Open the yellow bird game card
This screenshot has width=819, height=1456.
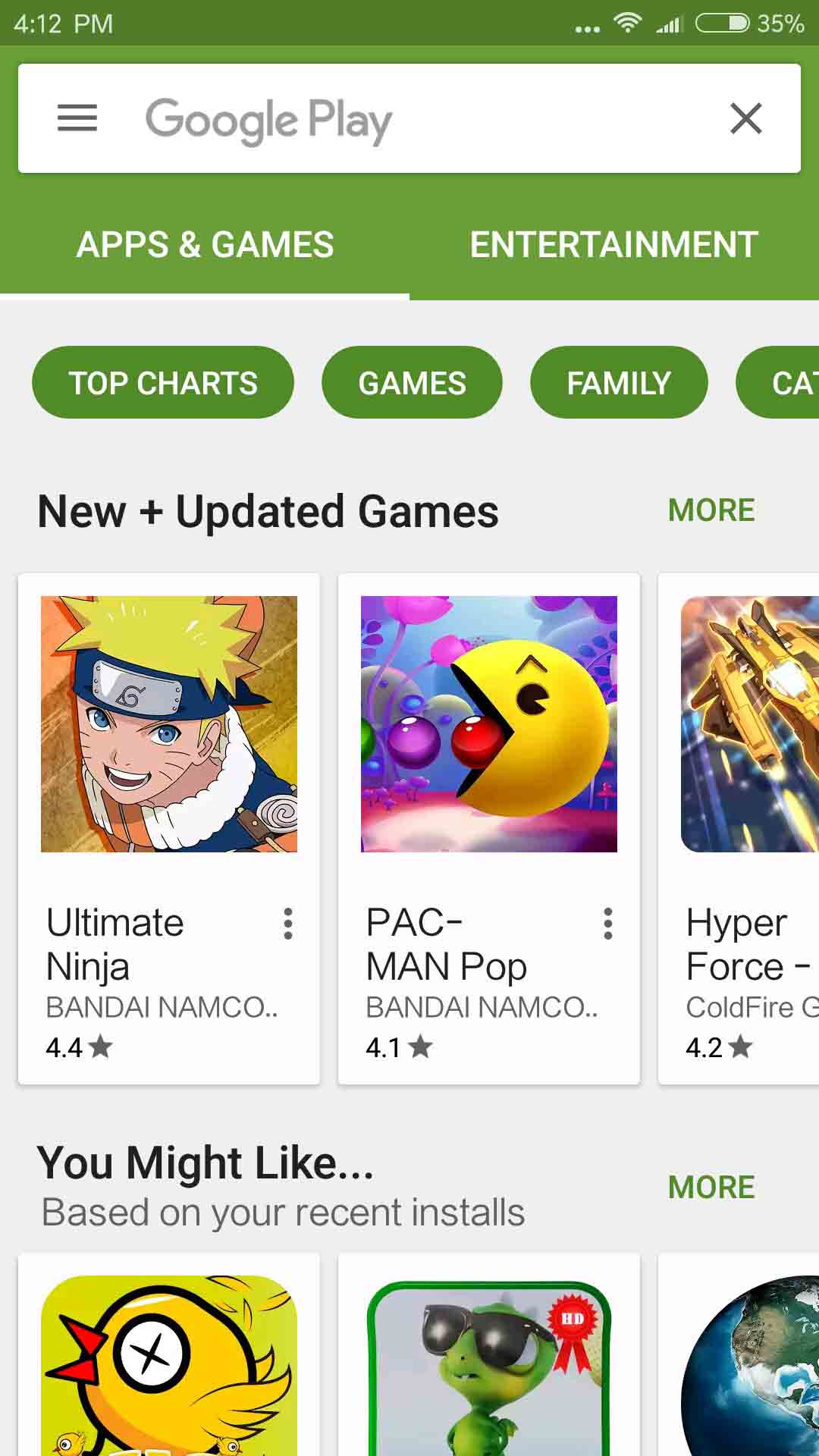168,1365
